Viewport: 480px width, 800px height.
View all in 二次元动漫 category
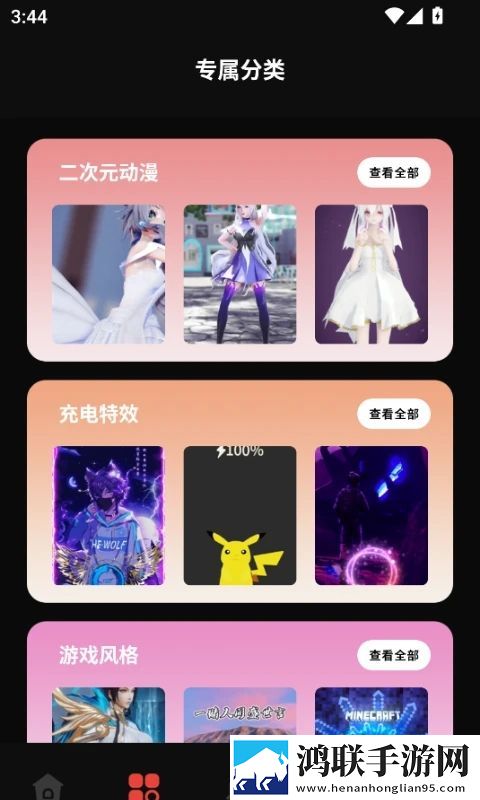pyautogui.click(x=394, y=173)
